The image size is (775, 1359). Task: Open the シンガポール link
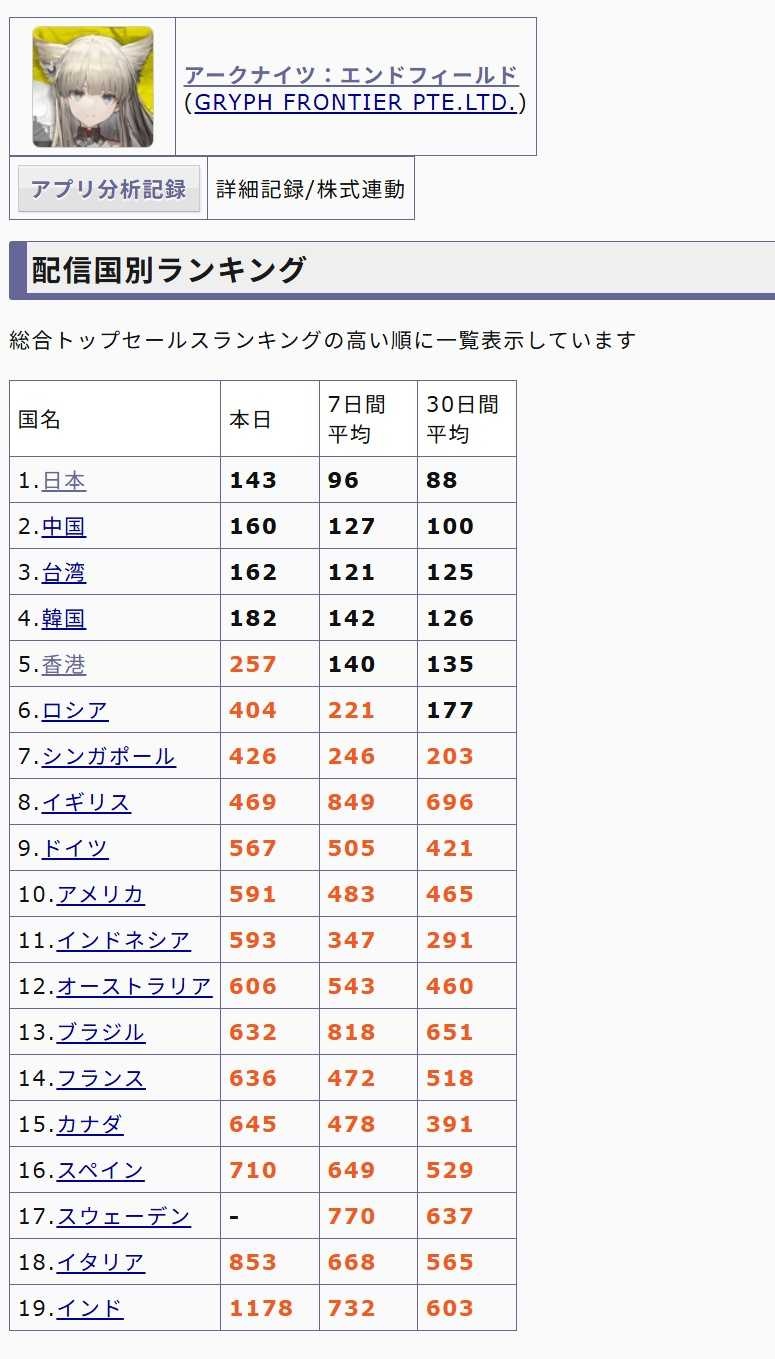point(109,757)
